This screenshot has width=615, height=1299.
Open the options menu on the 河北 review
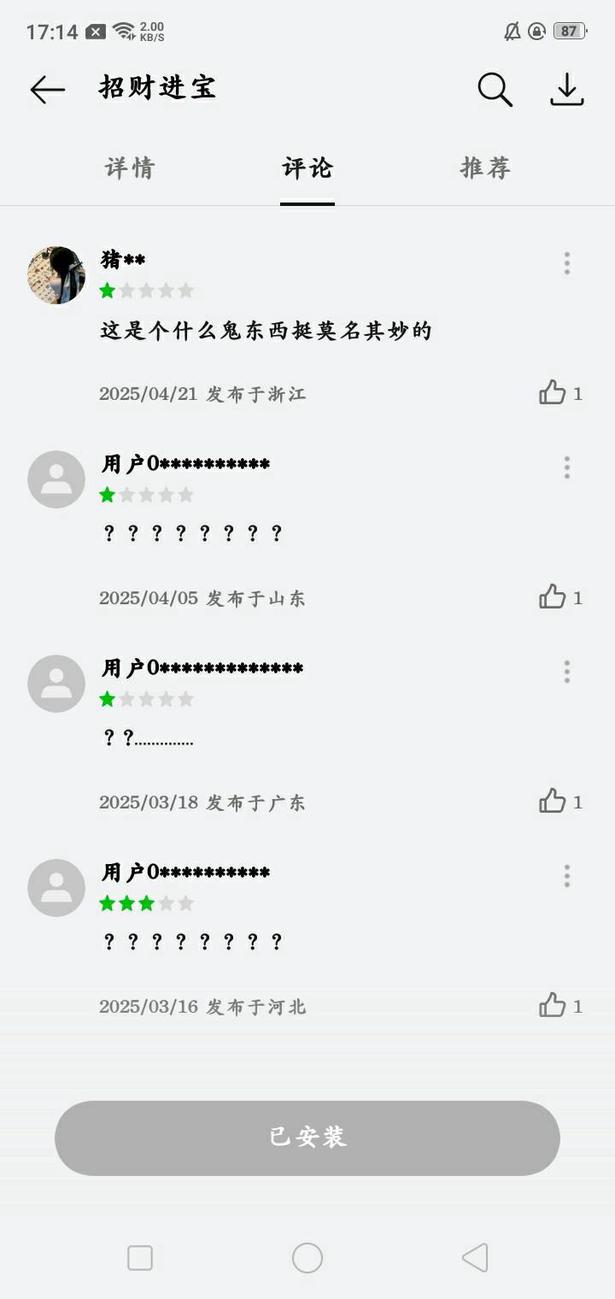[566, 876]
